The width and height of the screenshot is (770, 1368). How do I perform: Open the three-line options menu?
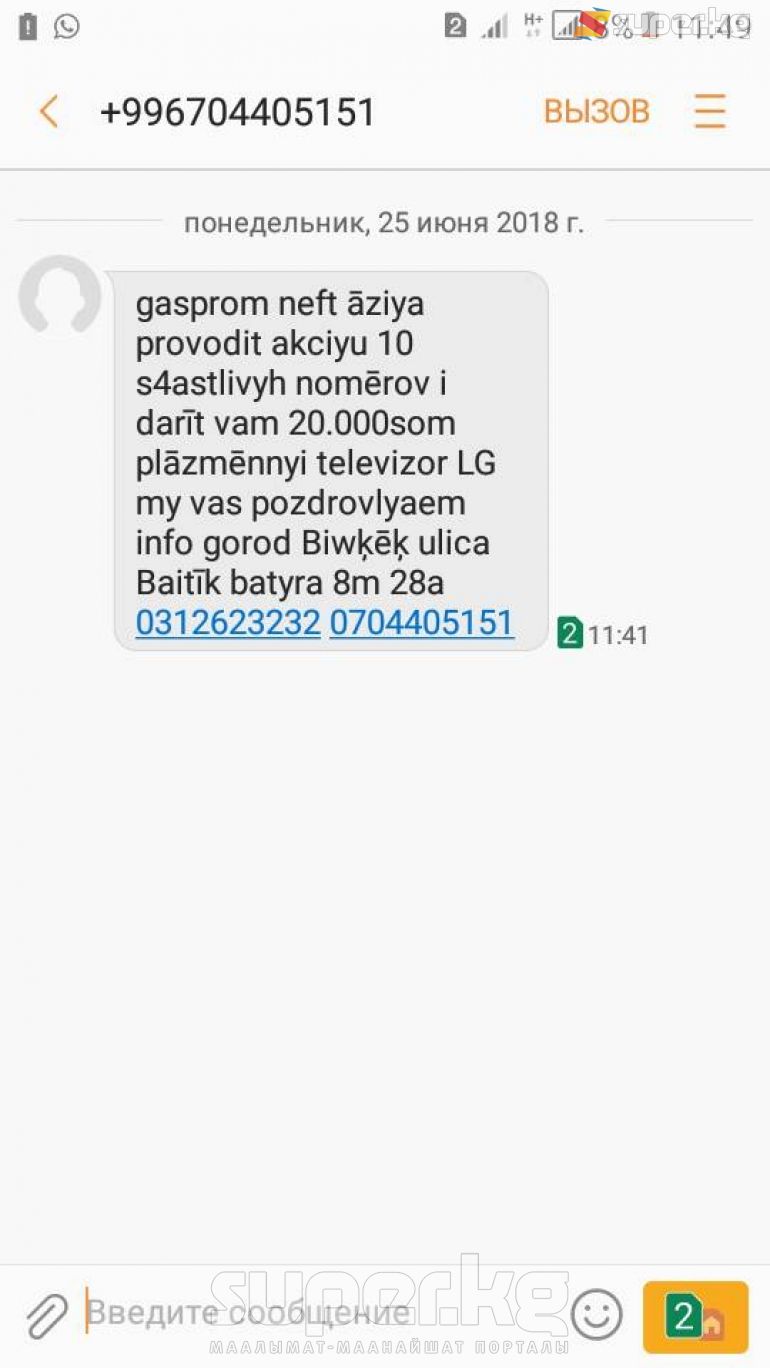pos(709,111)
